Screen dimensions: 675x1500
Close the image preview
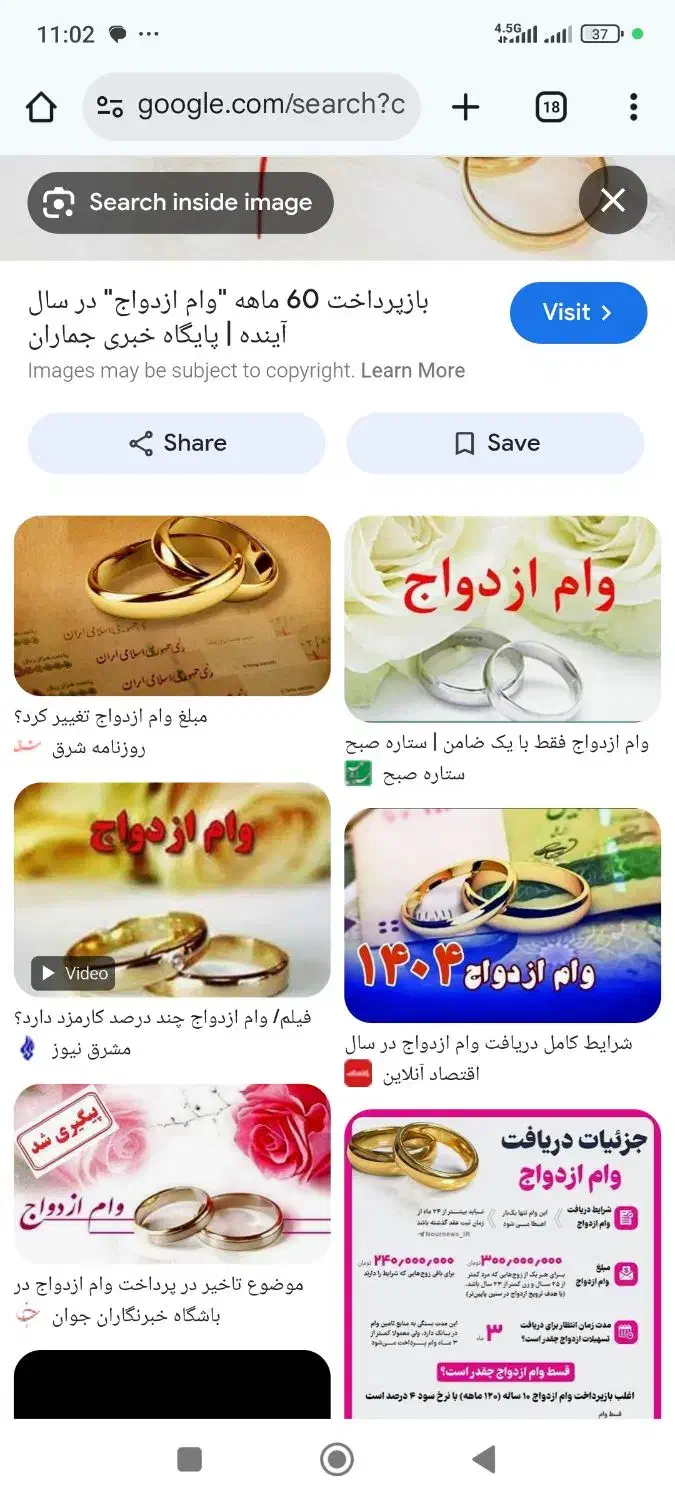tap(612, 201)
